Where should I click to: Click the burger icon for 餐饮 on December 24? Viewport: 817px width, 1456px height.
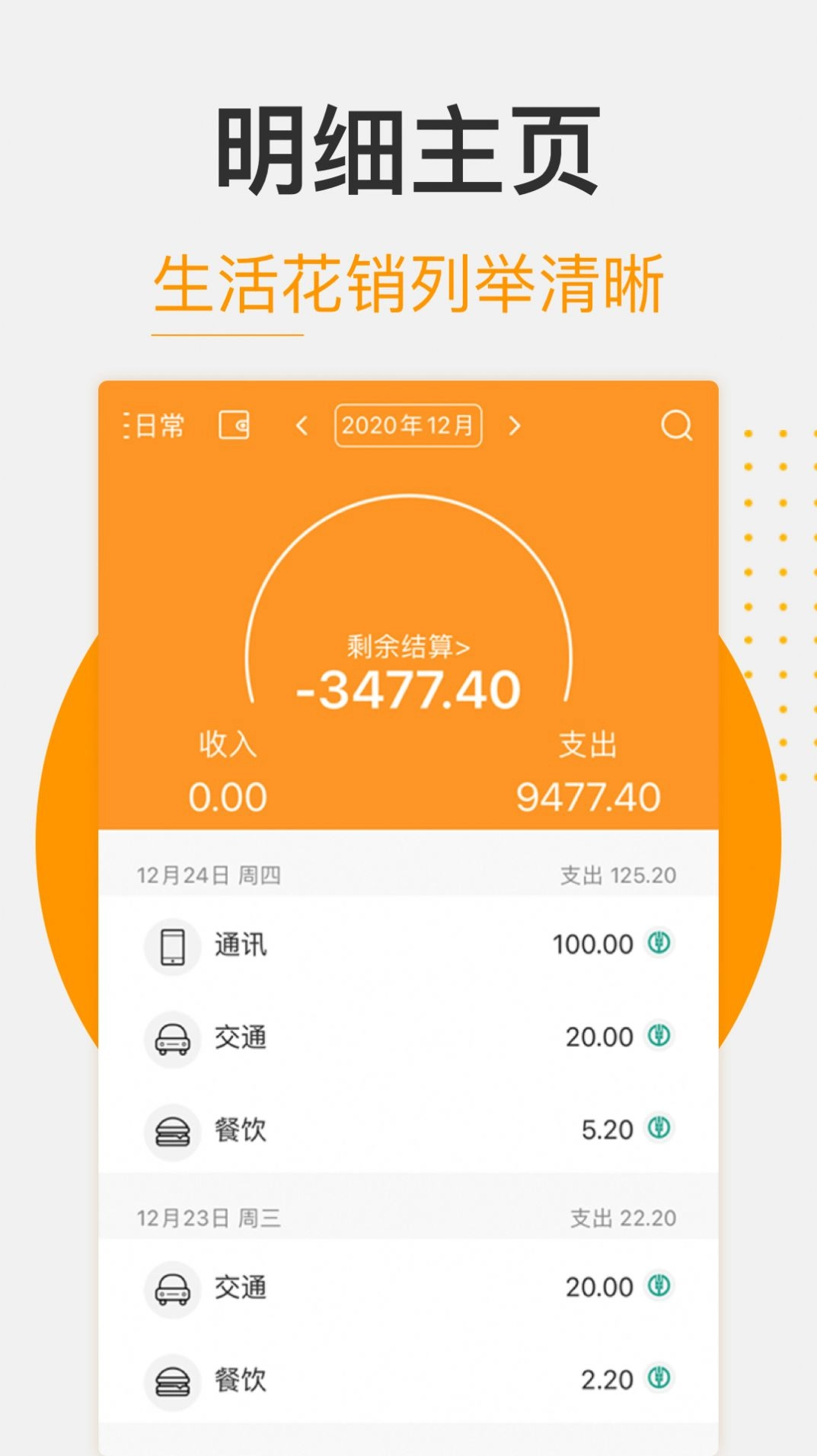(x=173, y=1131)
